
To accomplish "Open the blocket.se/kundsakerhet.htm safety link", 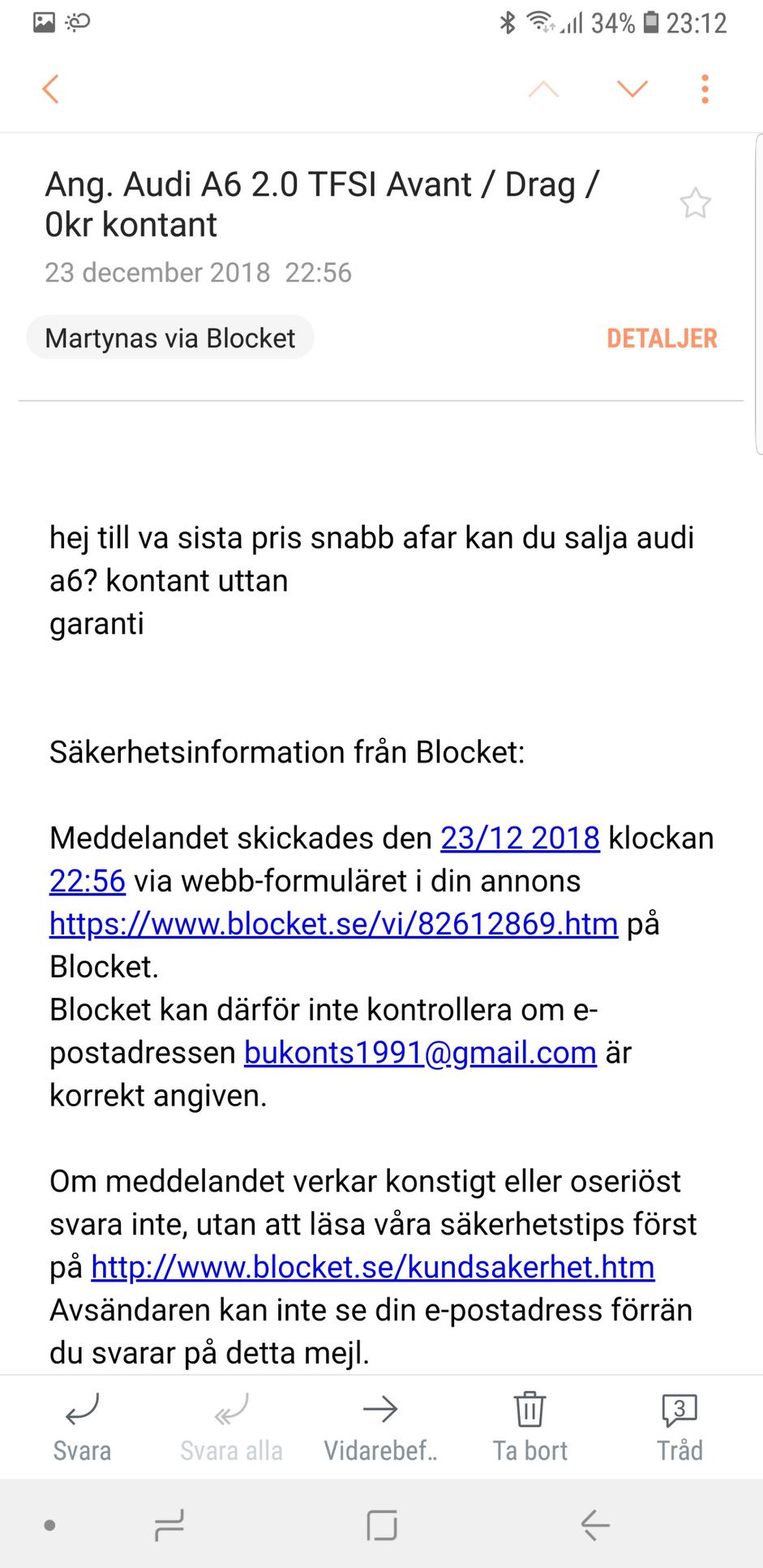I will [373, 1266].
